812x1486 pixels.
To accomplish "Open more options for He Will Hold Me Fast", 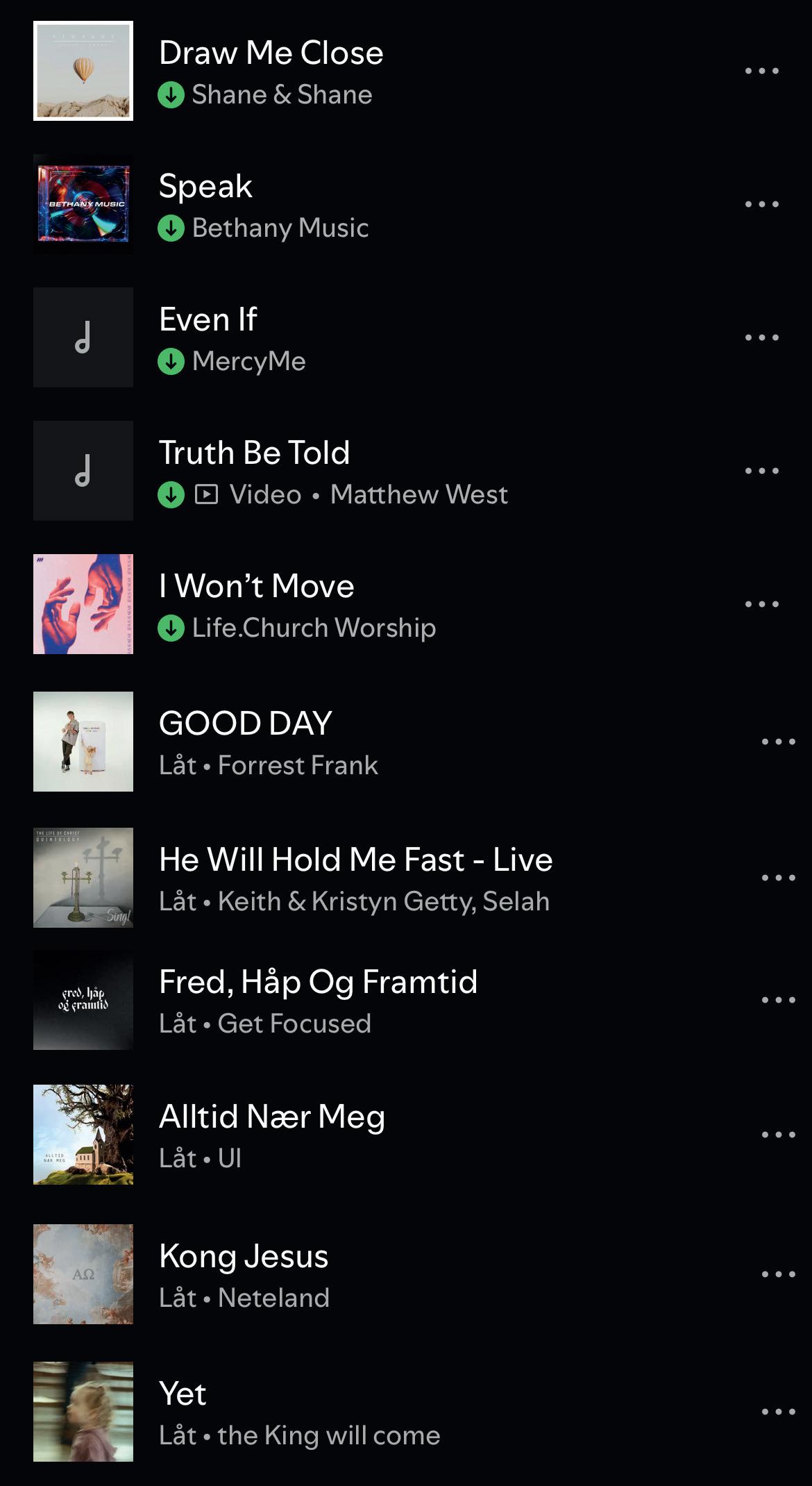I will [778, 878].
